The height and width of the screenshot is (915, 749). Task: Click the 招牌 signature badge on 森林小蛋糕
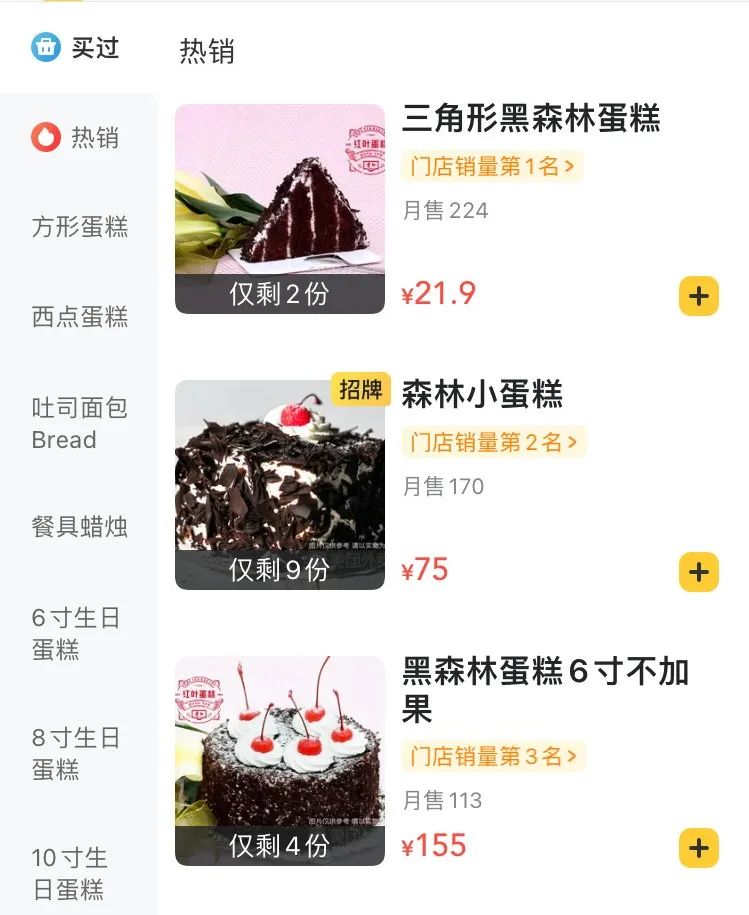pyautogui.click(x=362, y=391)
